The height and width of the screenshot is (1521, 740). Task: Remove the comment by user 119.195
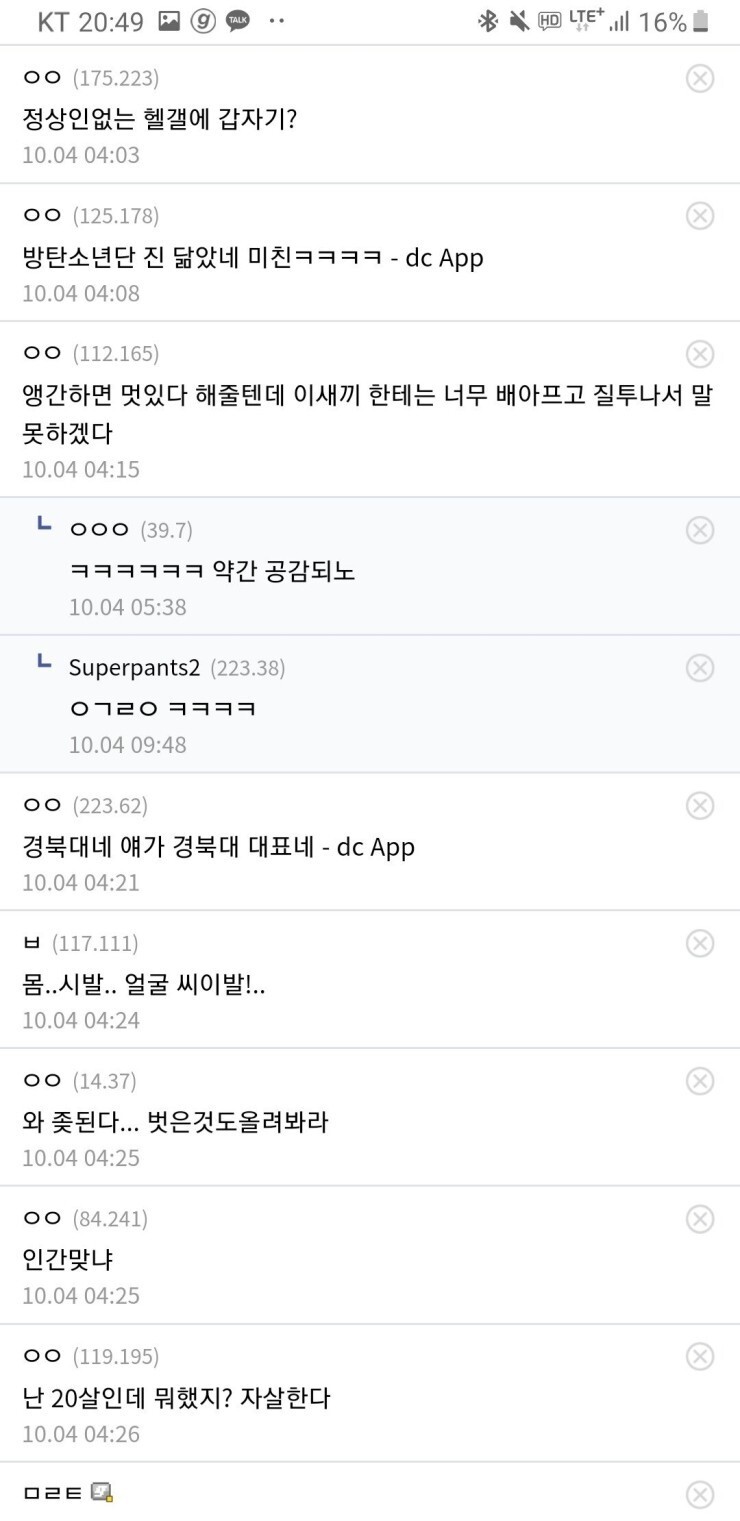click(x=700, y=1357)
